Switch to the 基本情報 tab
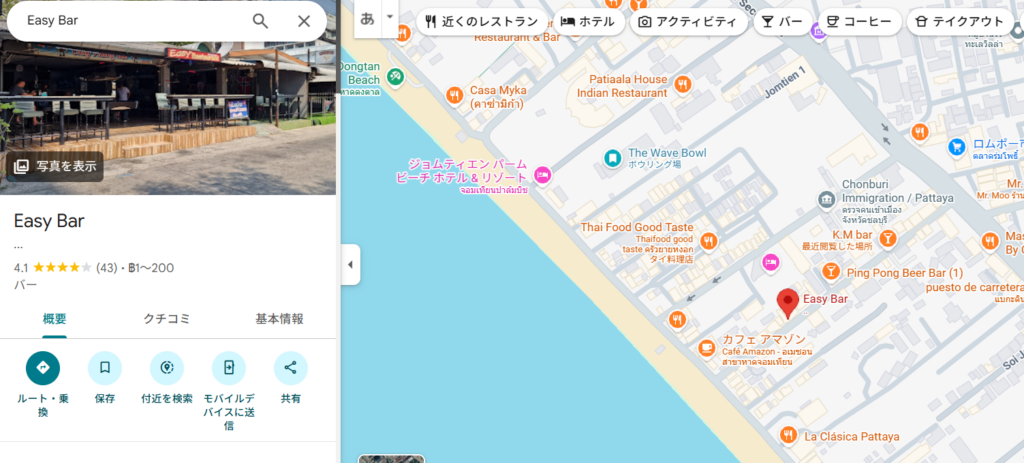This screenshot has width=1024, height=463. point(279,319)
